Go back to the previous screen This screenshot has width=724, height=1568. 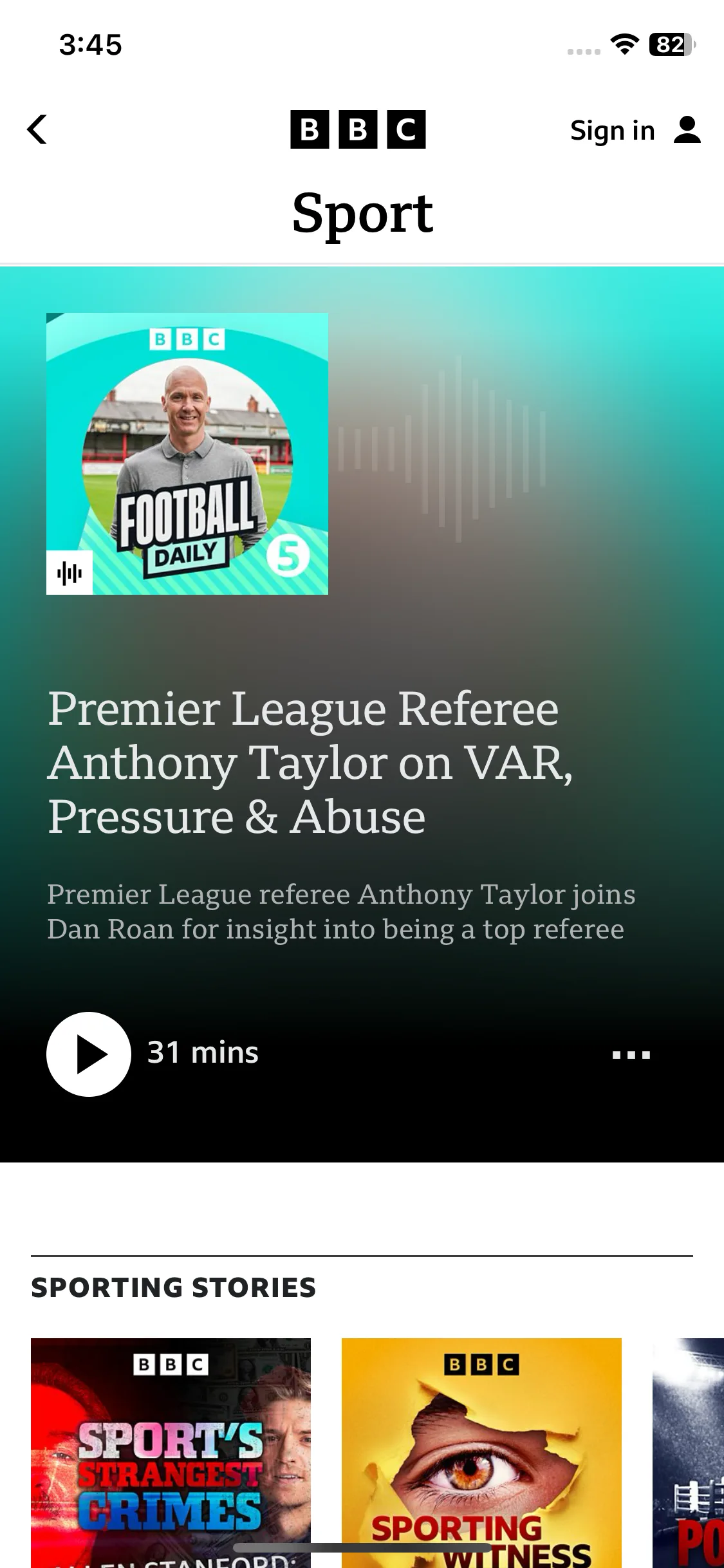(x=37, y=129)
